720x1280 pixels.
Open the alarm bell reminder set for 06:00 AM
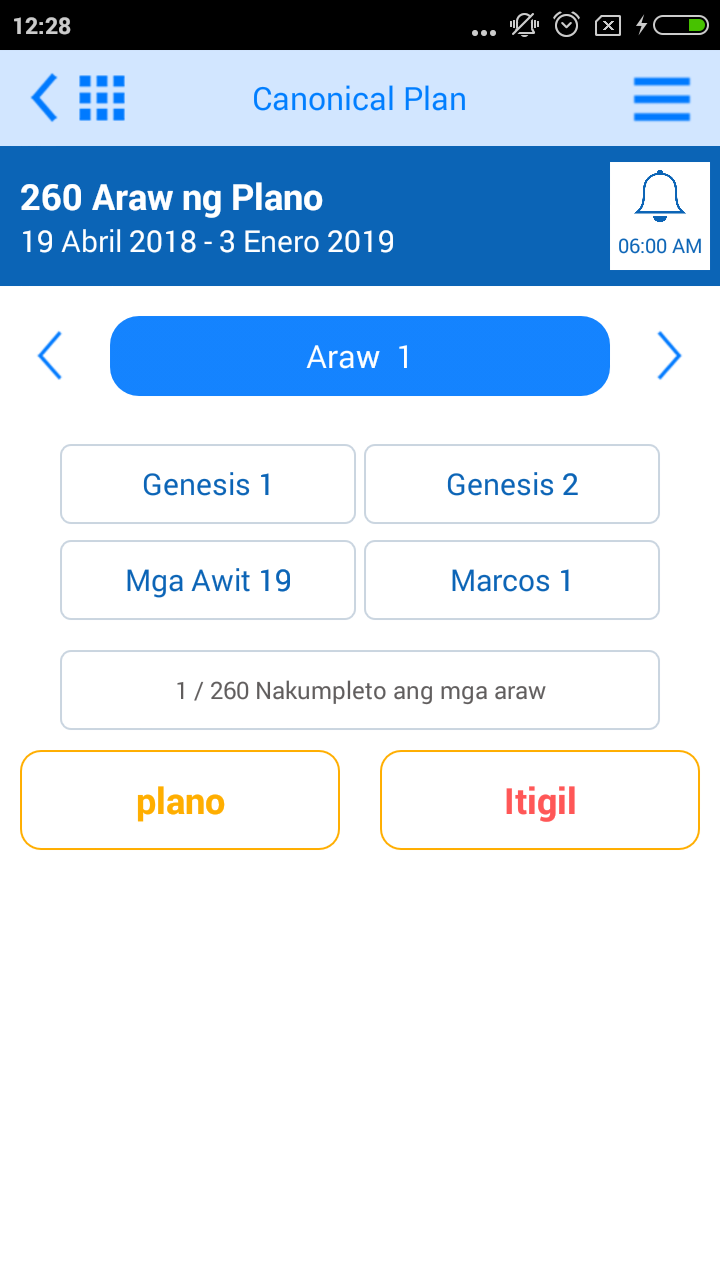click(x=660, y=215)
